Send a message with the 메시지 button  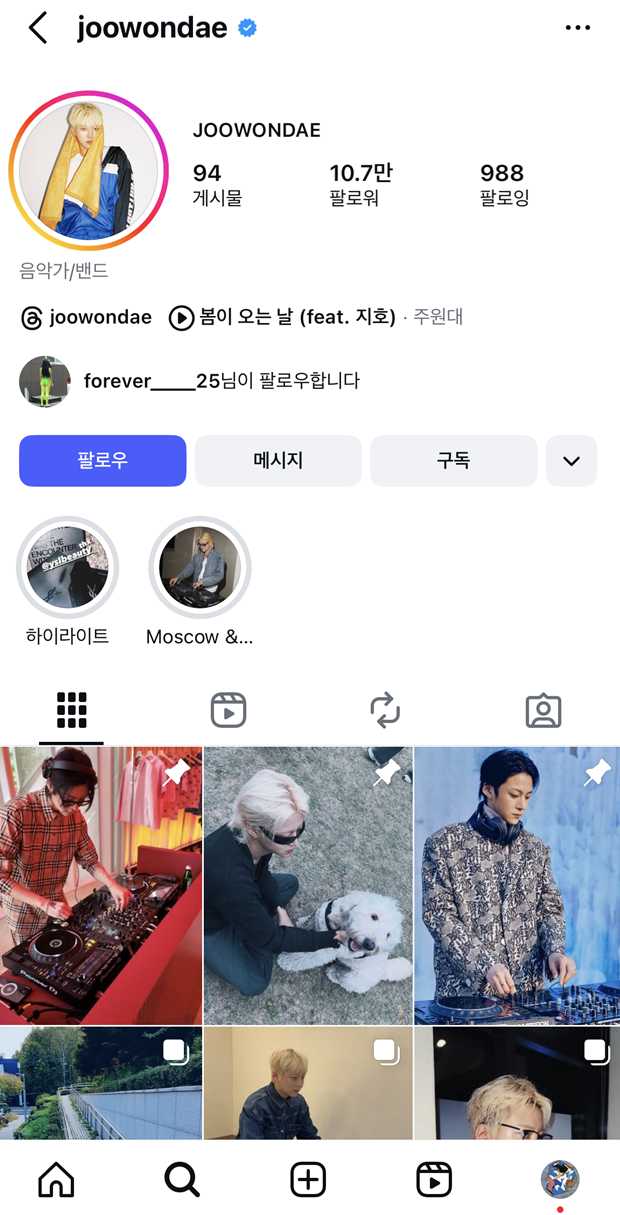(278, 461)
